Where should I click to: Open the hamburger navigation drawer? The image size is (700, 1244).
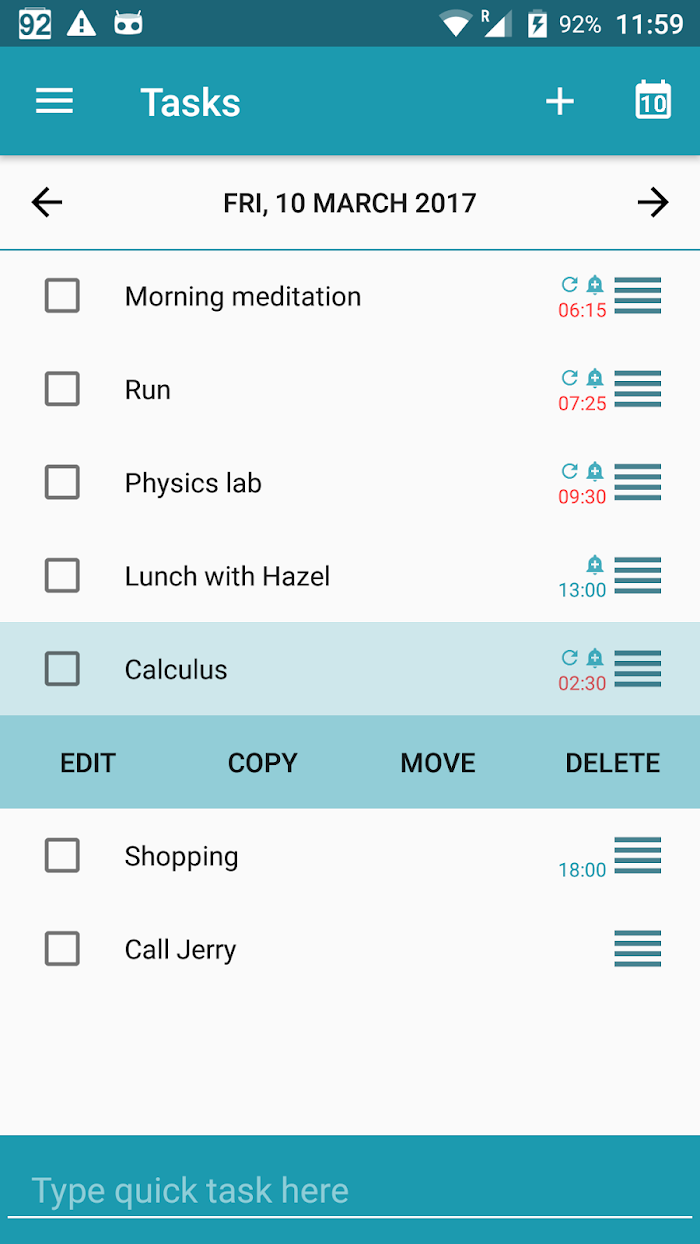54,102
